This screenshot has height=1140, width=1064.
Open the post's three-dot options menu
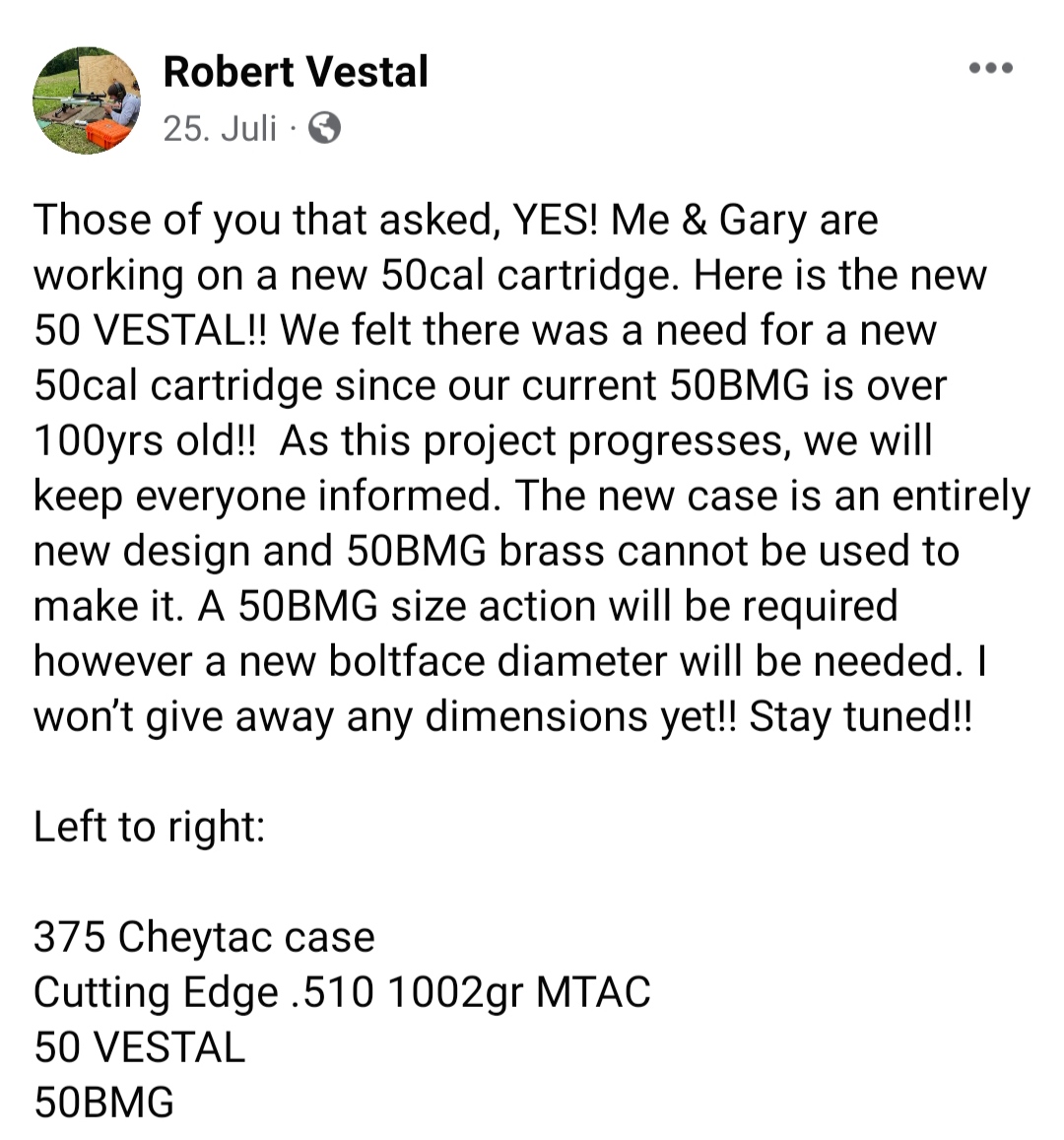(990, 68)
